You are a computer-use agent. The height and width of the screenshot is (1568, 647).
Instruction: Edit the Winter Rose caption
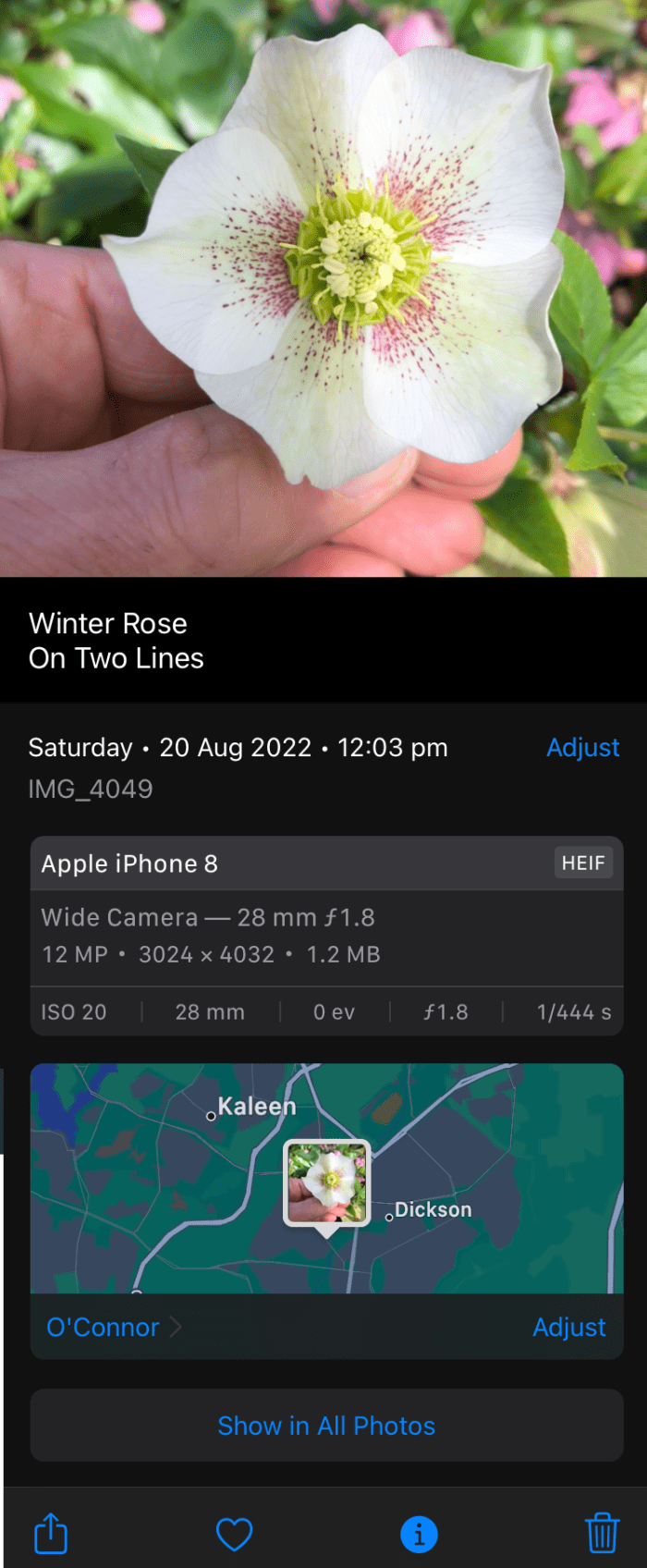coord(116,640)
